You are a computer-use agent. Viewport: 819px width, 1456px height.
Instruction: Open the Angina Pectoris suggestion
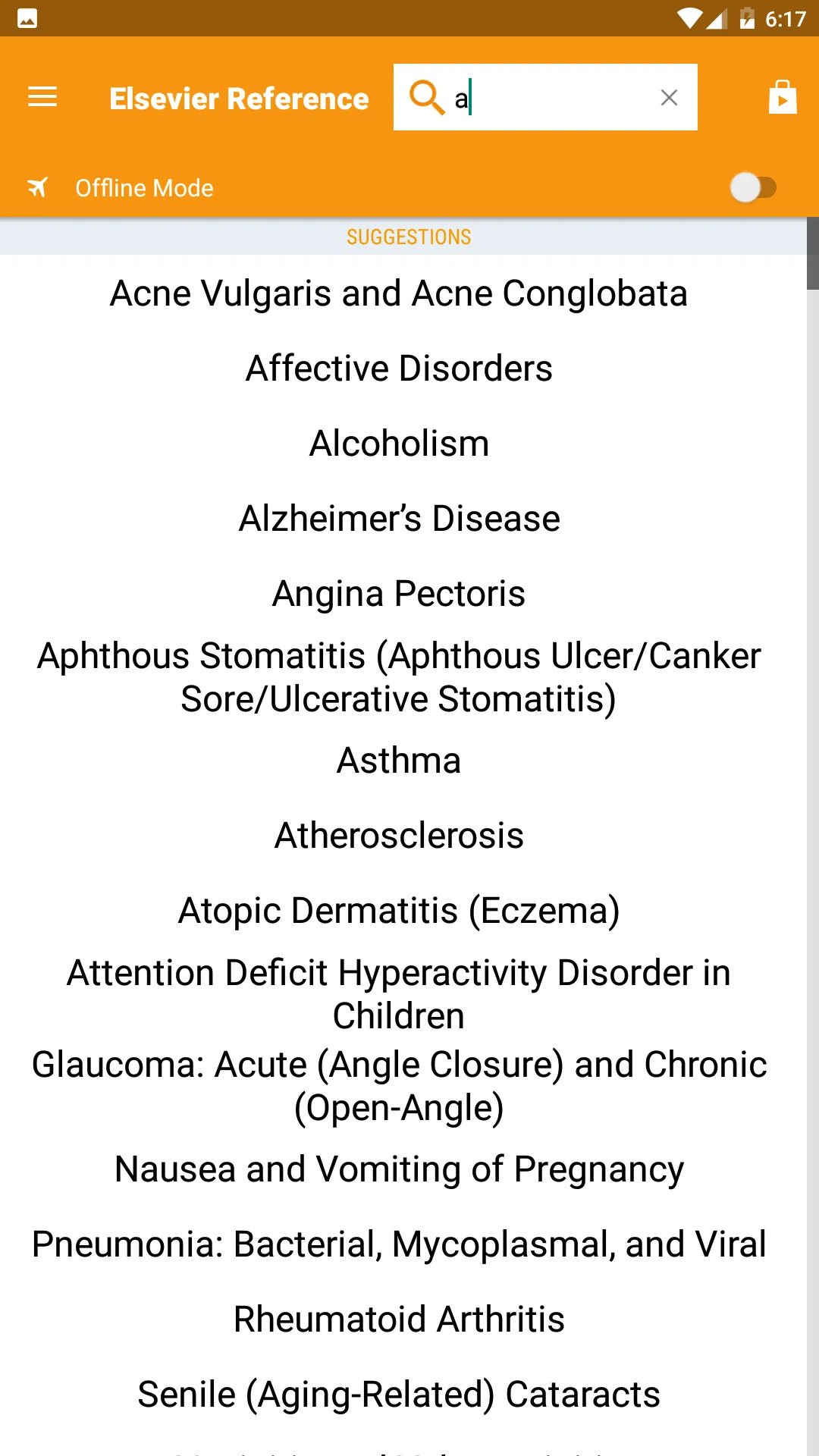(x=399, y=594)
